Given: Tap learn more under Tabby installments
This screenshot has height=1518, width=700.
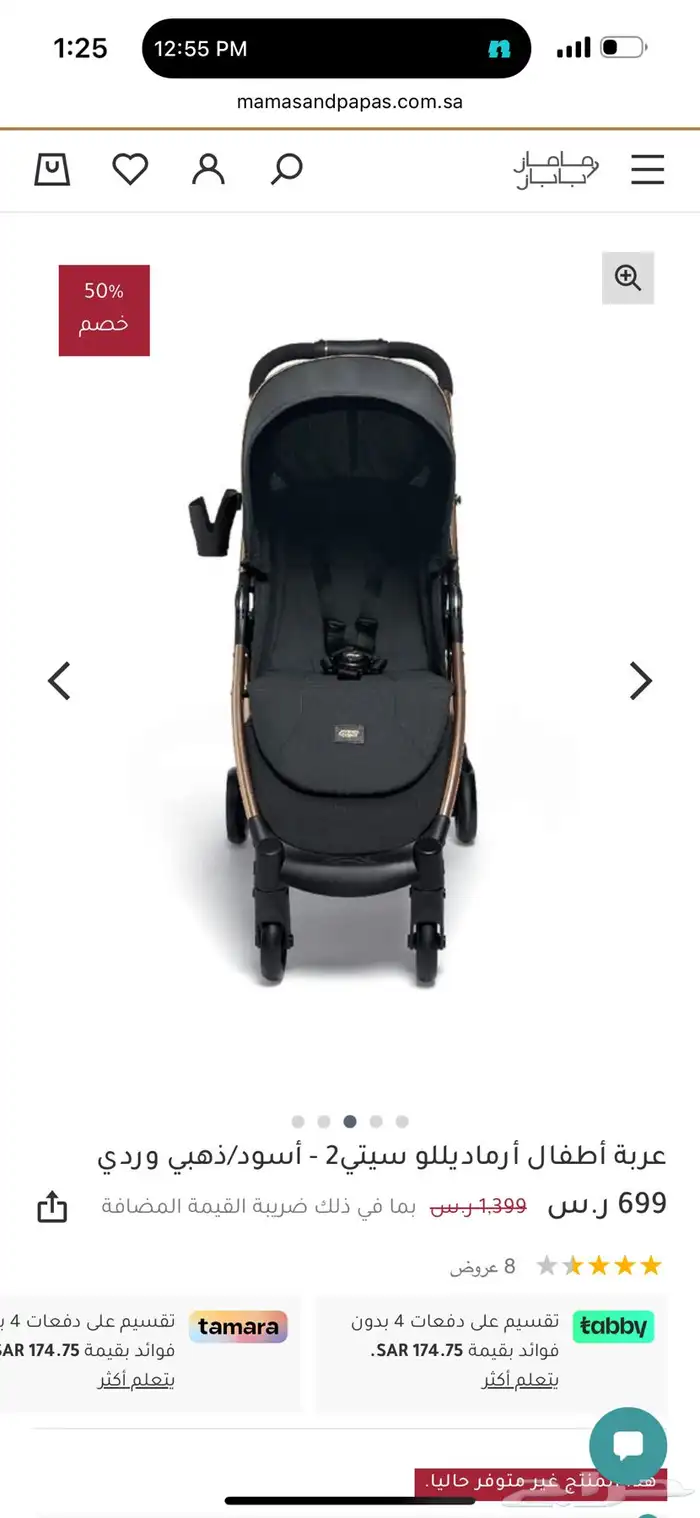Looking at the screenshot, I should [520, 1380].
